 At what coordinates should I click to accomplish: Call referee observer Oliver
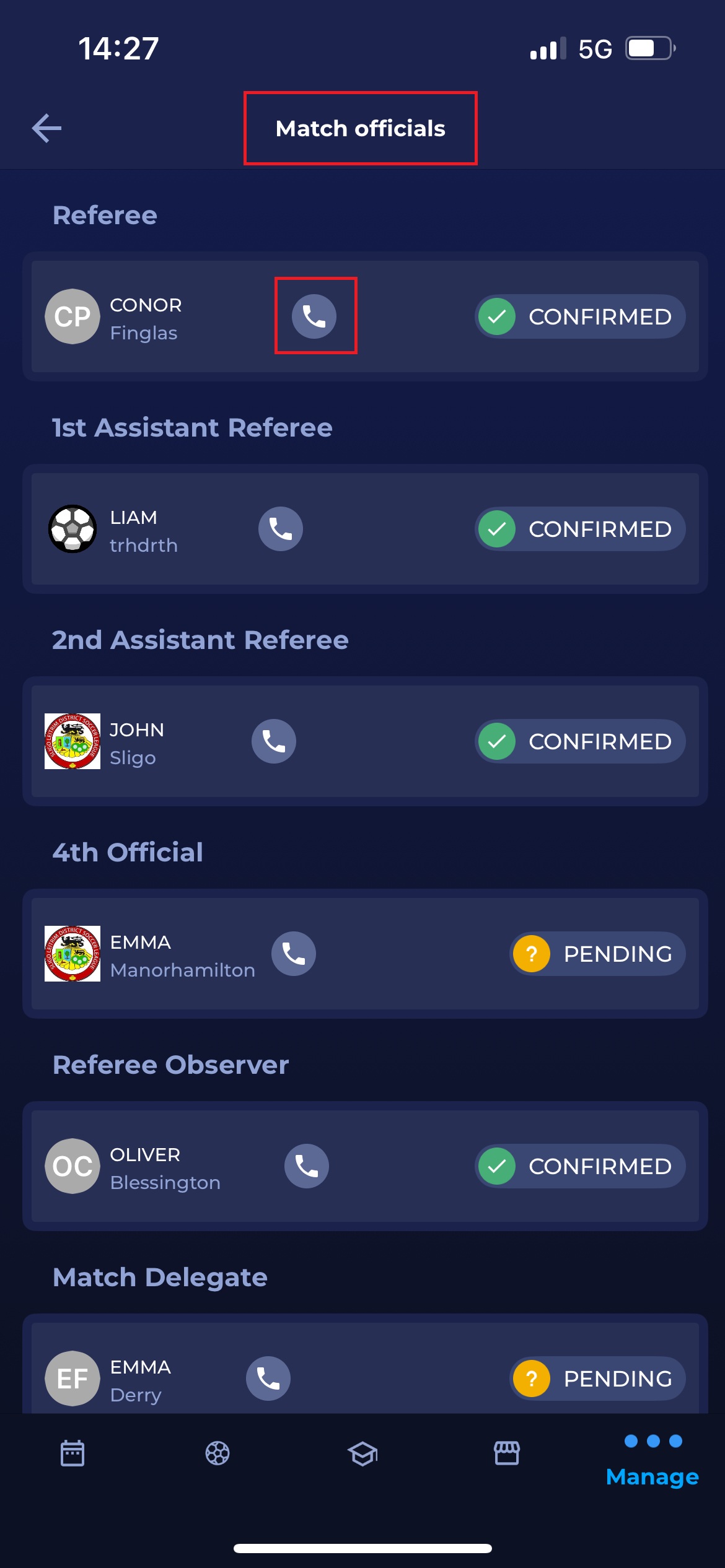click(307, 1166)
